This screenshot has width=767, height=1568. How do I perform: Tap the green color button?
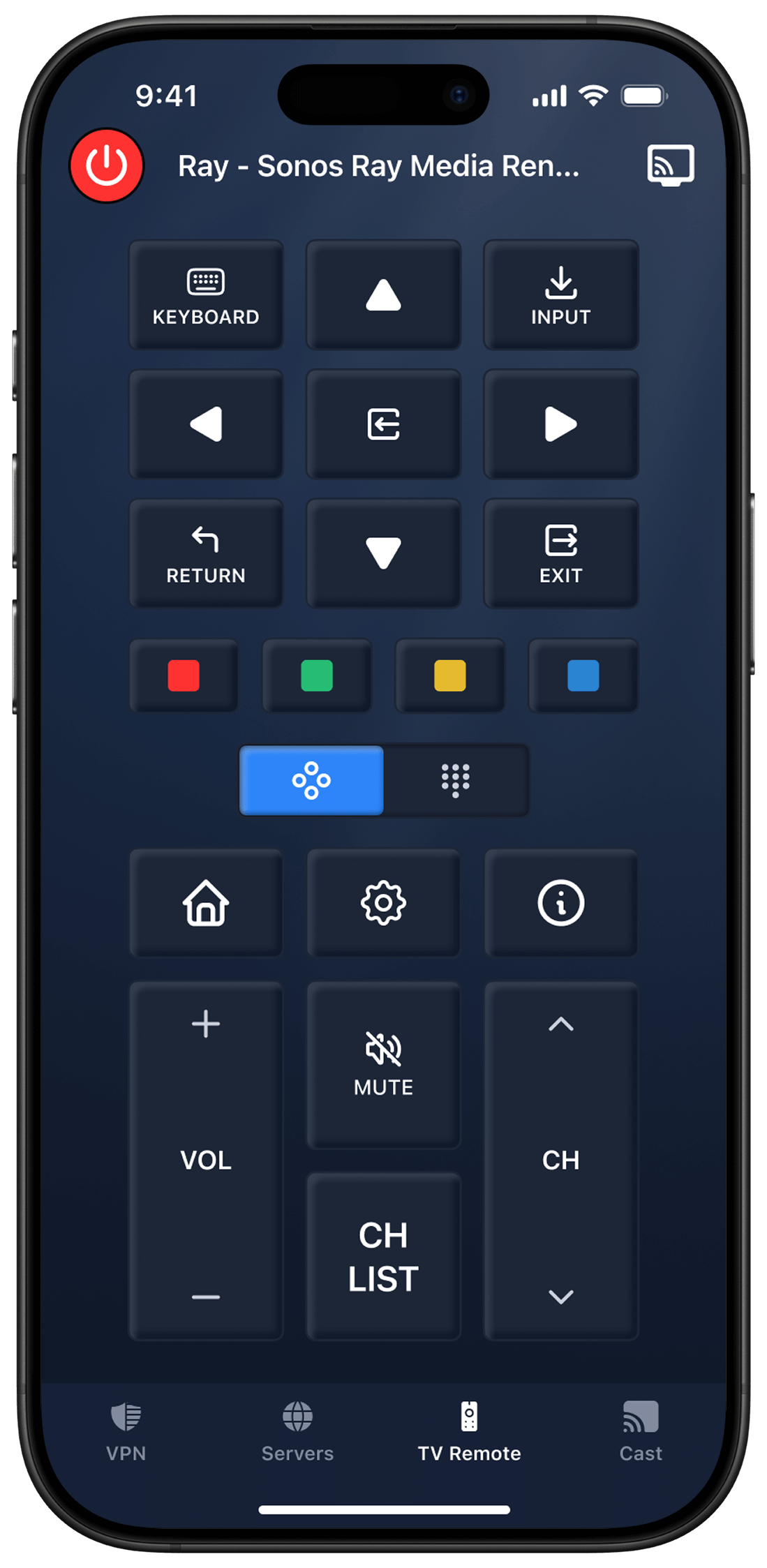coord(317,675)
